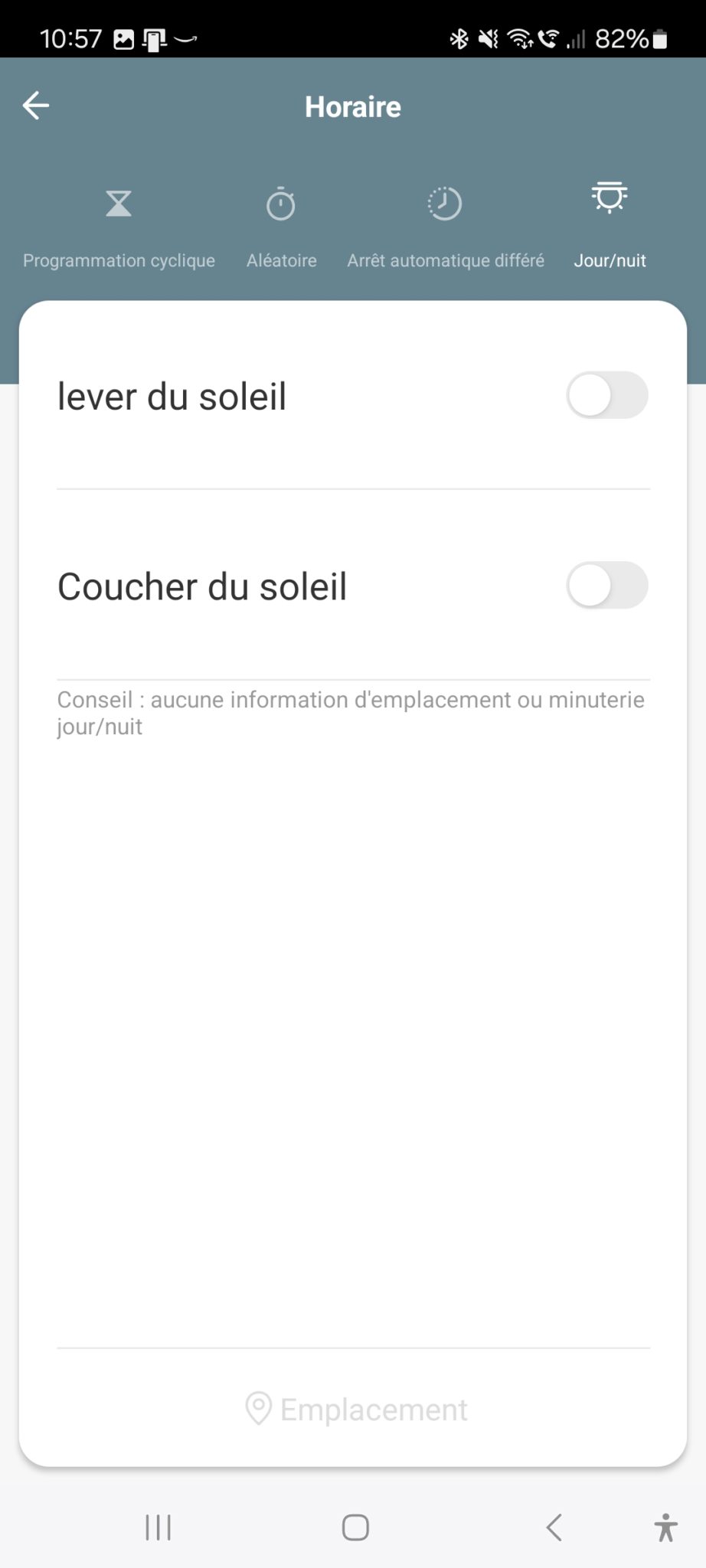Select Arrêt automatique différé tab
This screenshot has width=706, height=1568.
pyautogui.click(x=445, y=227)
